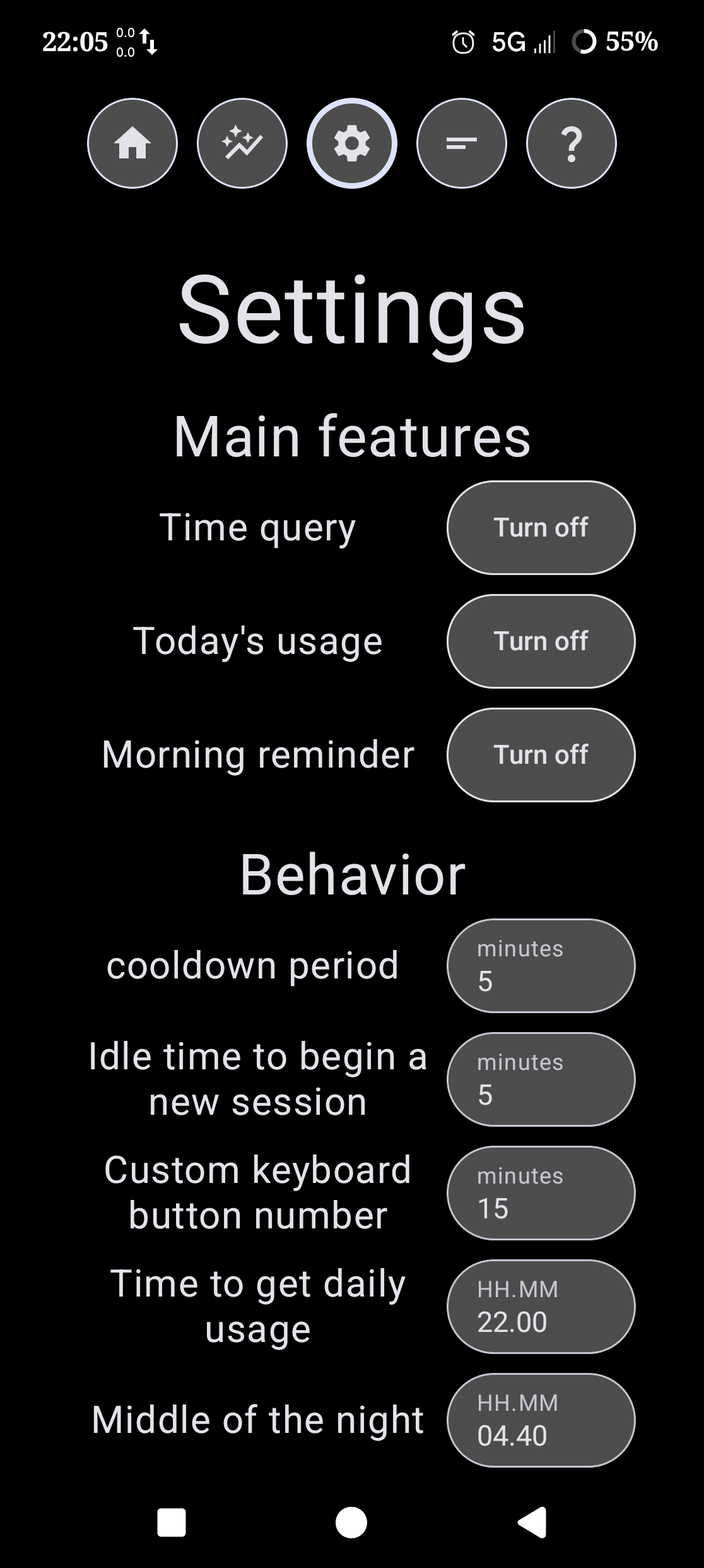
Task: Edit idle time to begin new session
Action: click(x=541, y=1079)
